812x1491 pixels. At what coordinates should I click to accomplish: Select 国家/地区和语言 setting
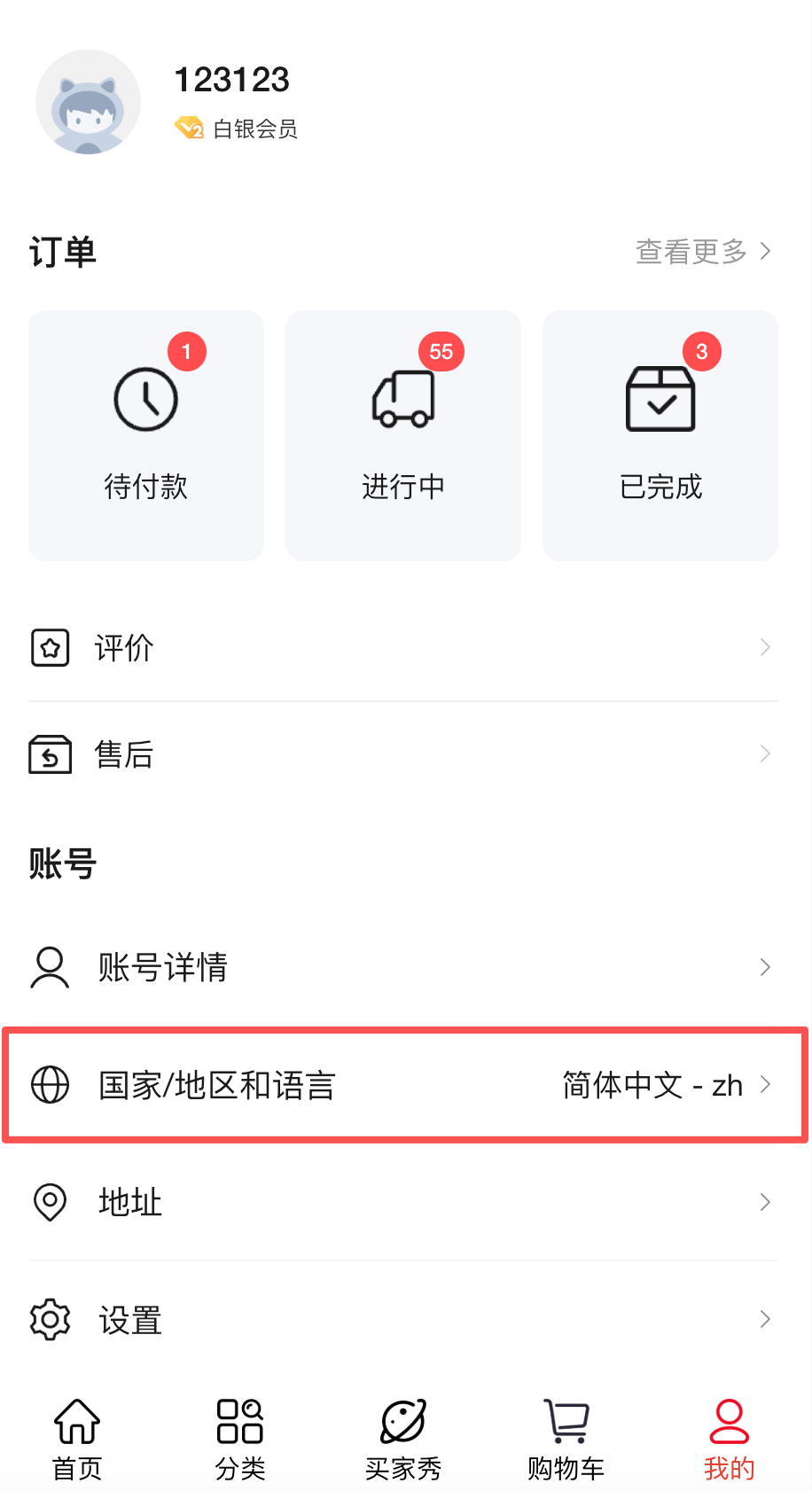click(403, 1085)
